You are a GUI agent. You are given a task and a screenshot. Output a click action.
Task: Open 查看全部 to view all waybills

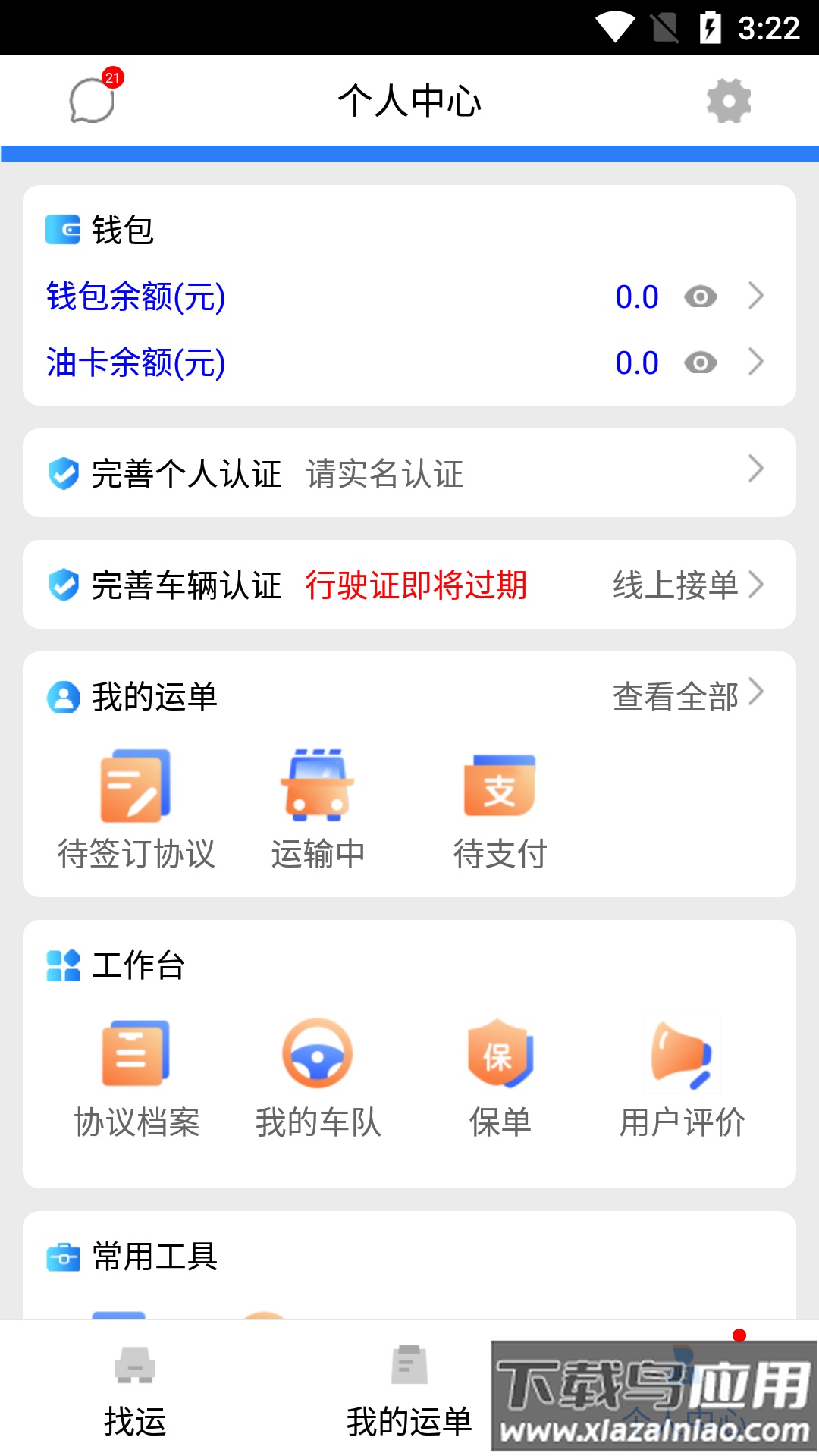pyautogui.click(x=675, y=696)
